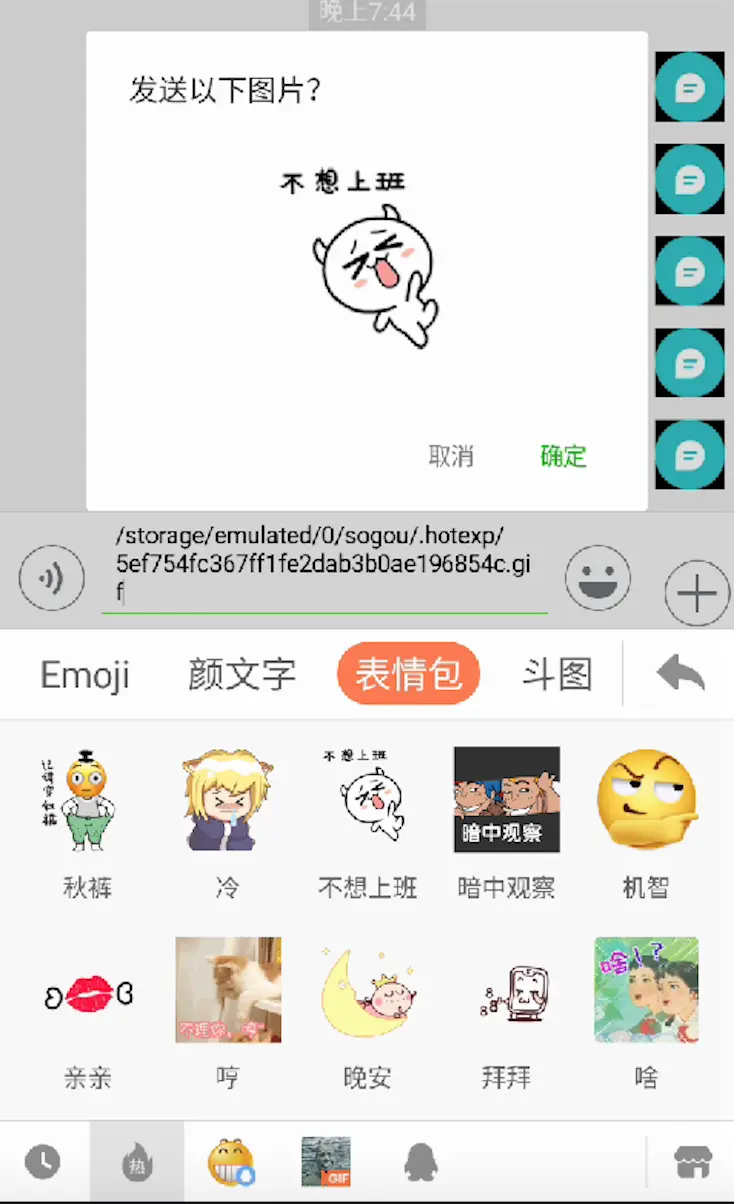Open recent stickers clock icon
The width and height of the screenshot is (734, 1204).
click(42, 1162)
